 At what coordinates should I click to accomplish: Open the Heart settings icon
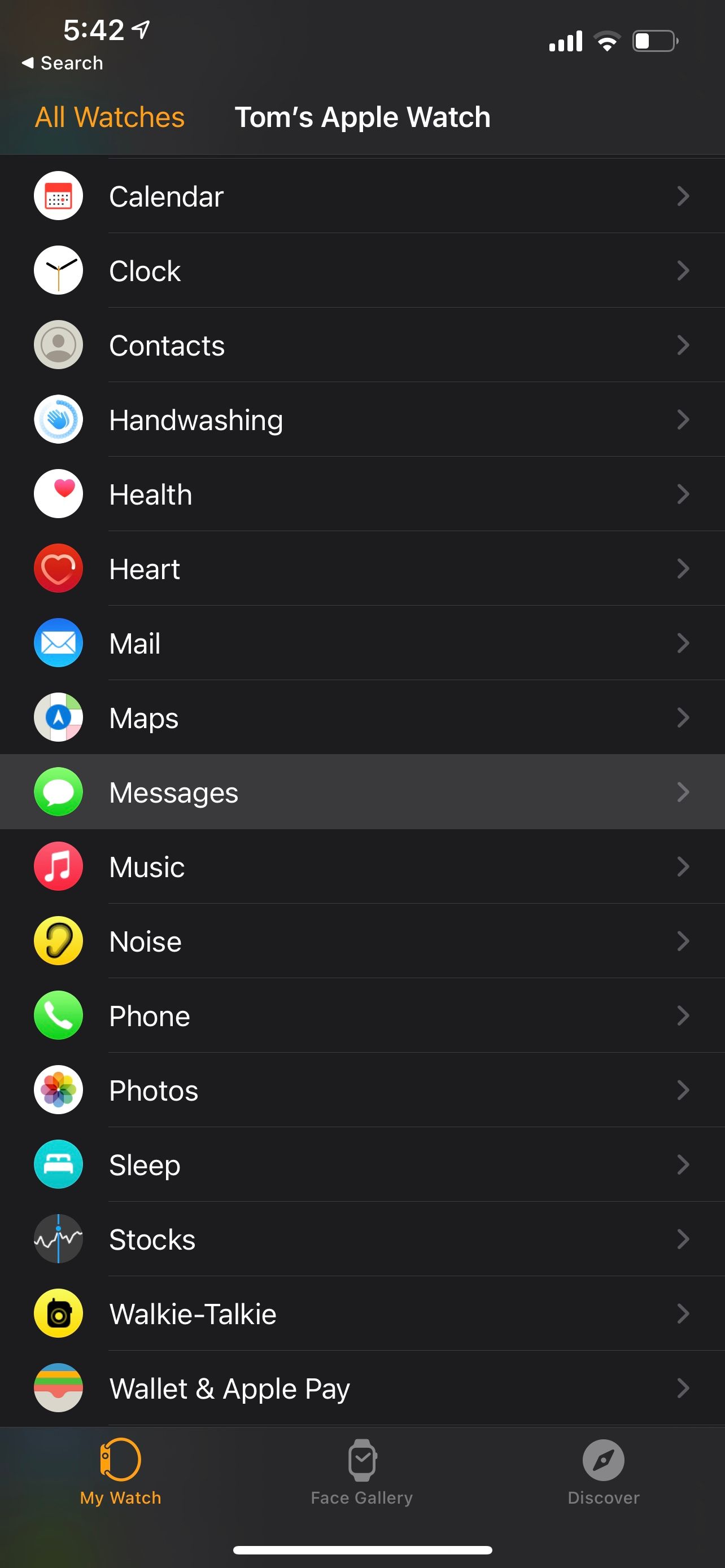point(58,568)
